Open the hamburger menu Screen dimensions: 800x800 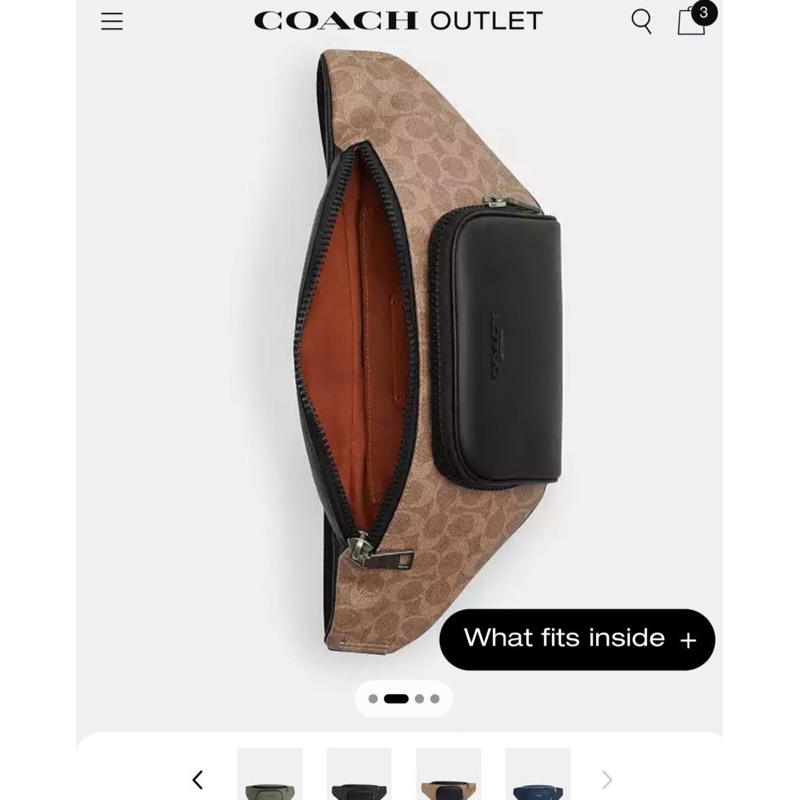click(112, 21)
